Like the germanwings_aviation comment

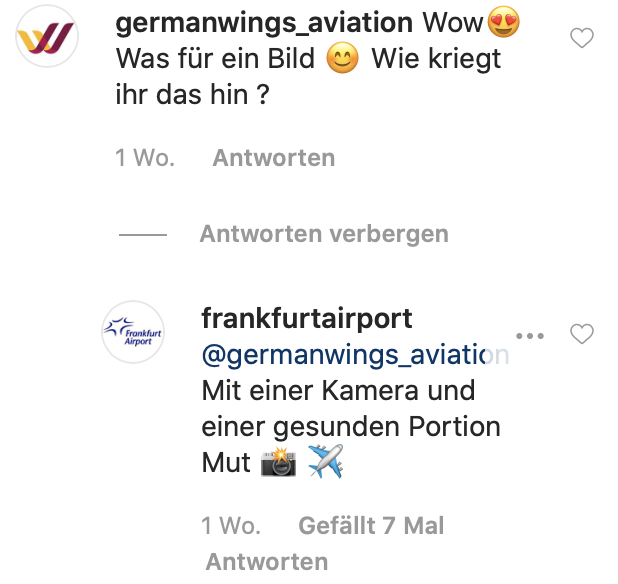581,39
